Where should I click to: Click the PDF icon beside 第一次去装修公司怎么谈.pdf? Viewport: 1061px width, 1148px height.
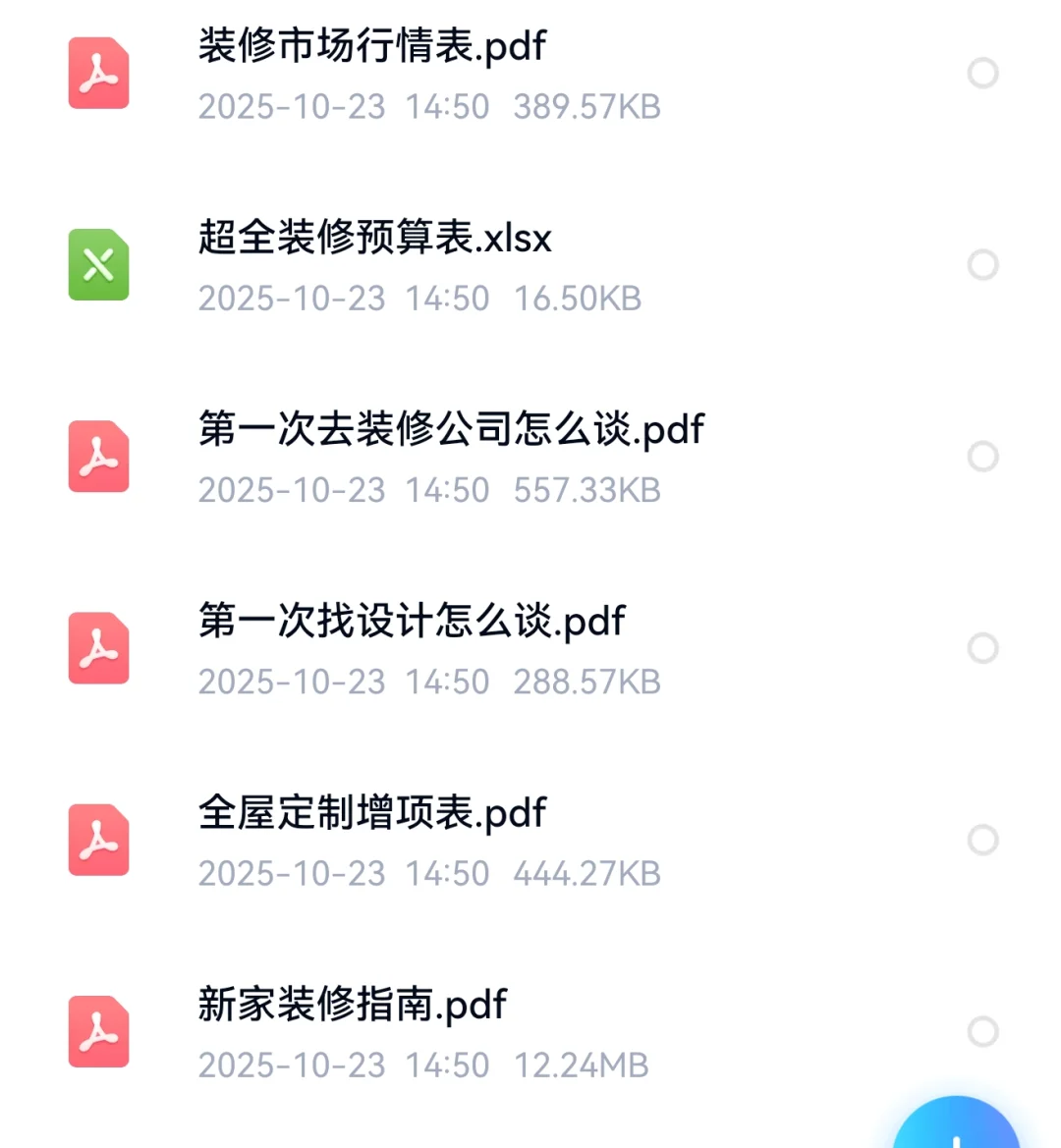click(x=97, y=456)
